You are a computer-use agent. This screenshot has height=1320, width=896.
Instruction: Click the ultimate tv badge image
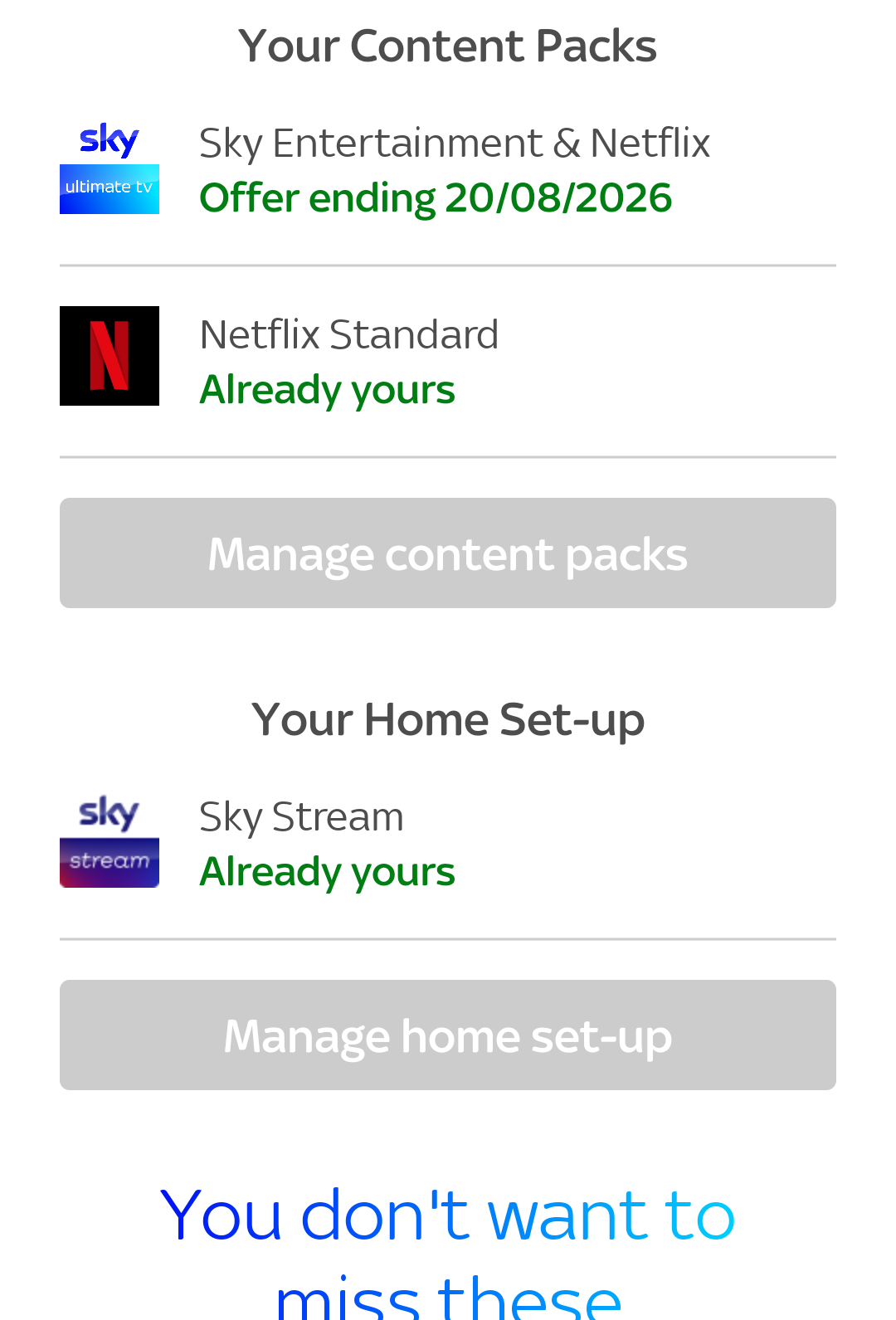click(x=109, y=189)
